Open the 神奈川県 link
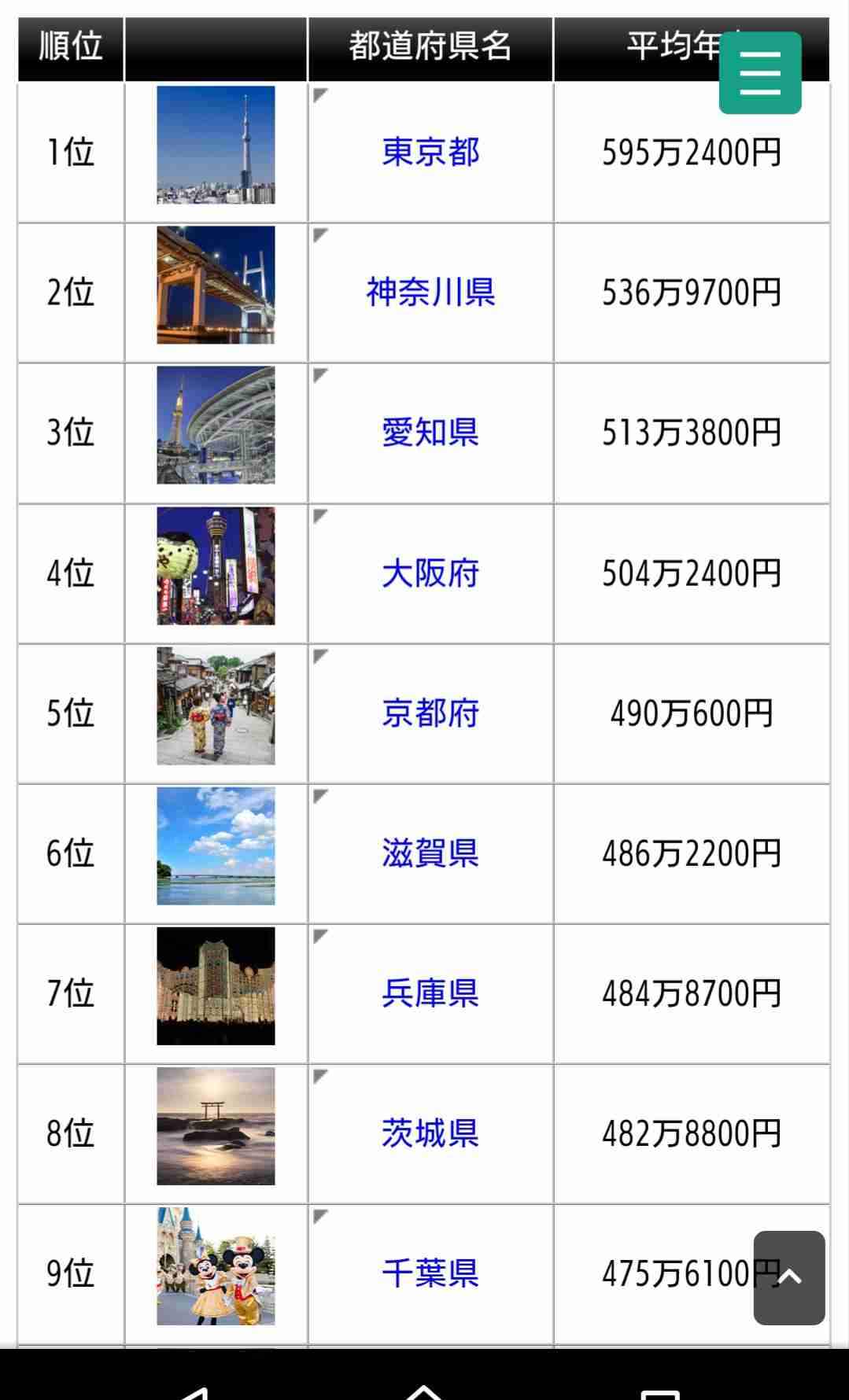 (x=430, y=293)
